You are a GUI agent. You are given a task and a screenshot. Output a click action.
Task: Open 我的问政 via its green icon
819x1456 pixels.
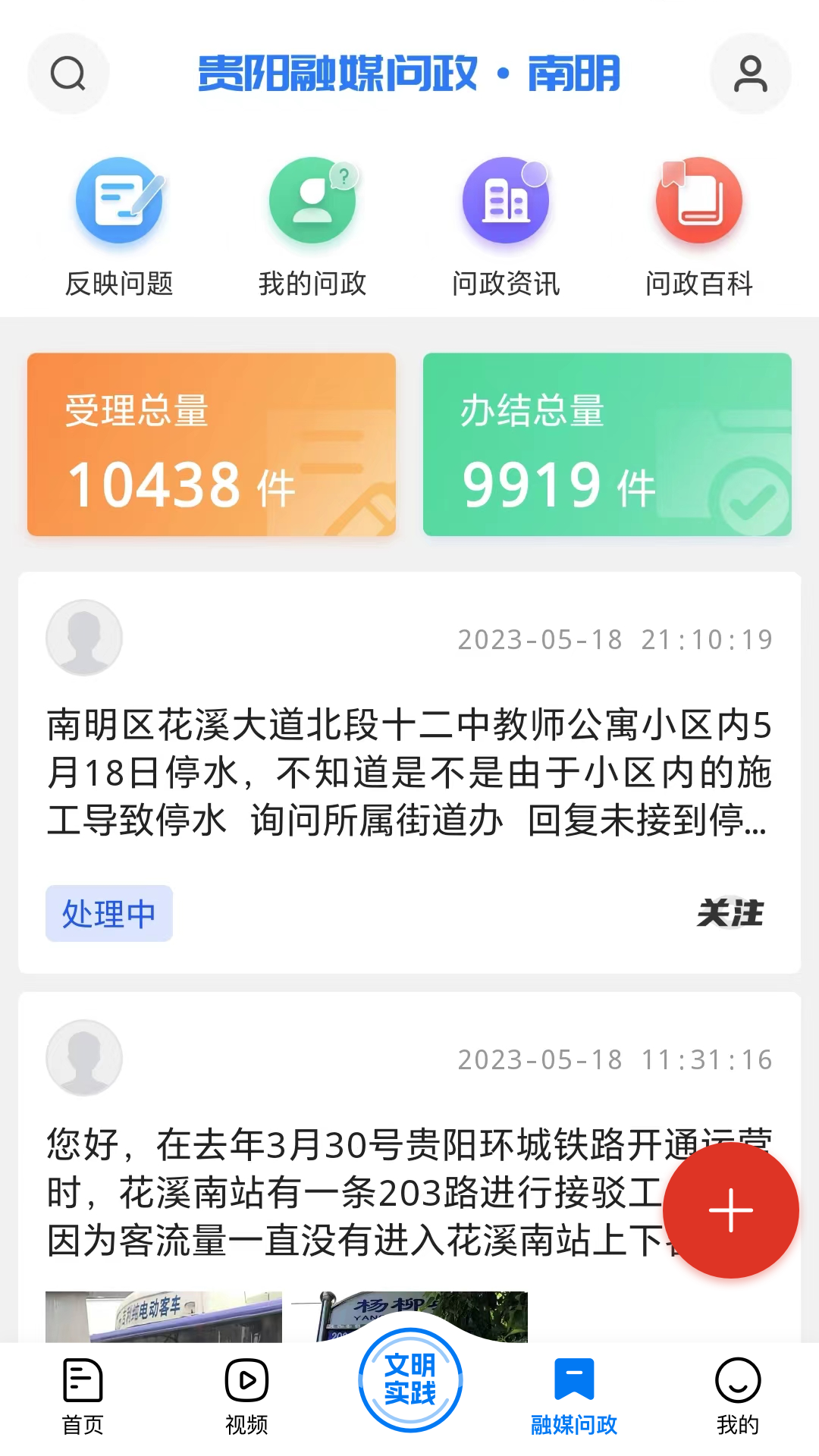(312, 201)
